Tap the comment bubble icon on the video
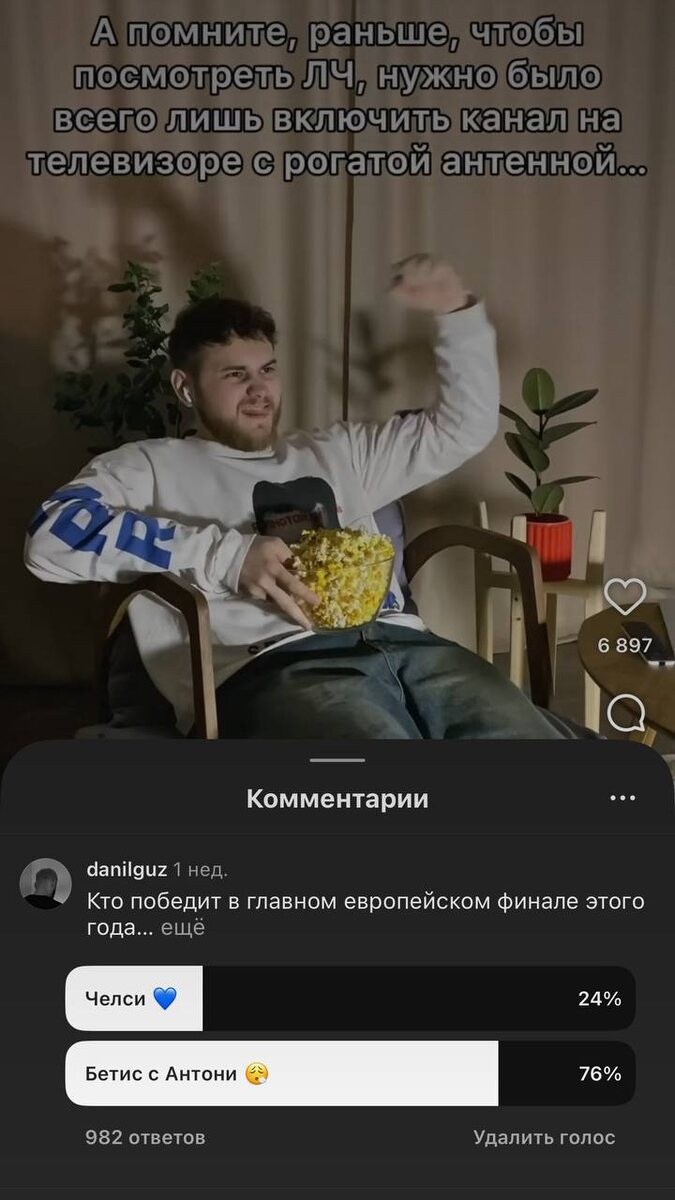The height and width of the screenshot is (1200, 675). [x=626, y=714]
